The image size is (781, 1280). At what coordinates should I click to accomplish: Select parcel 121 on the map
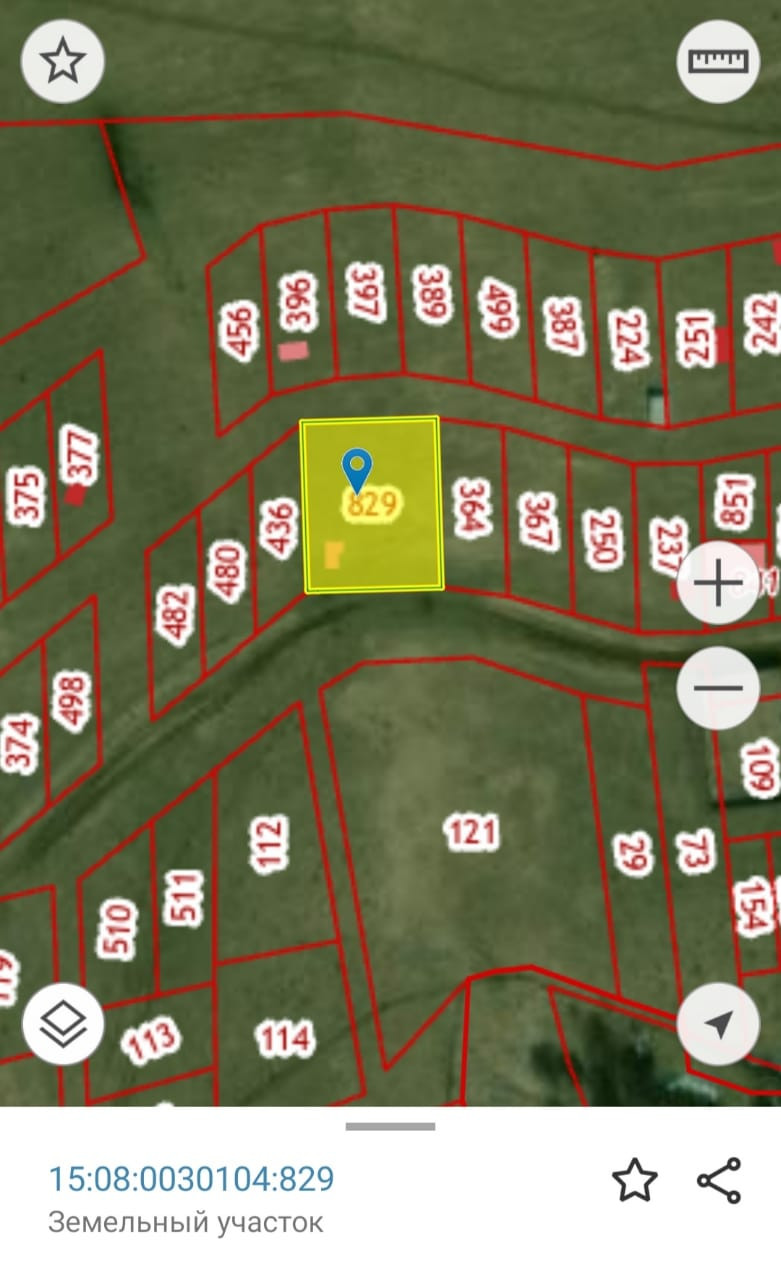point(472,832)
